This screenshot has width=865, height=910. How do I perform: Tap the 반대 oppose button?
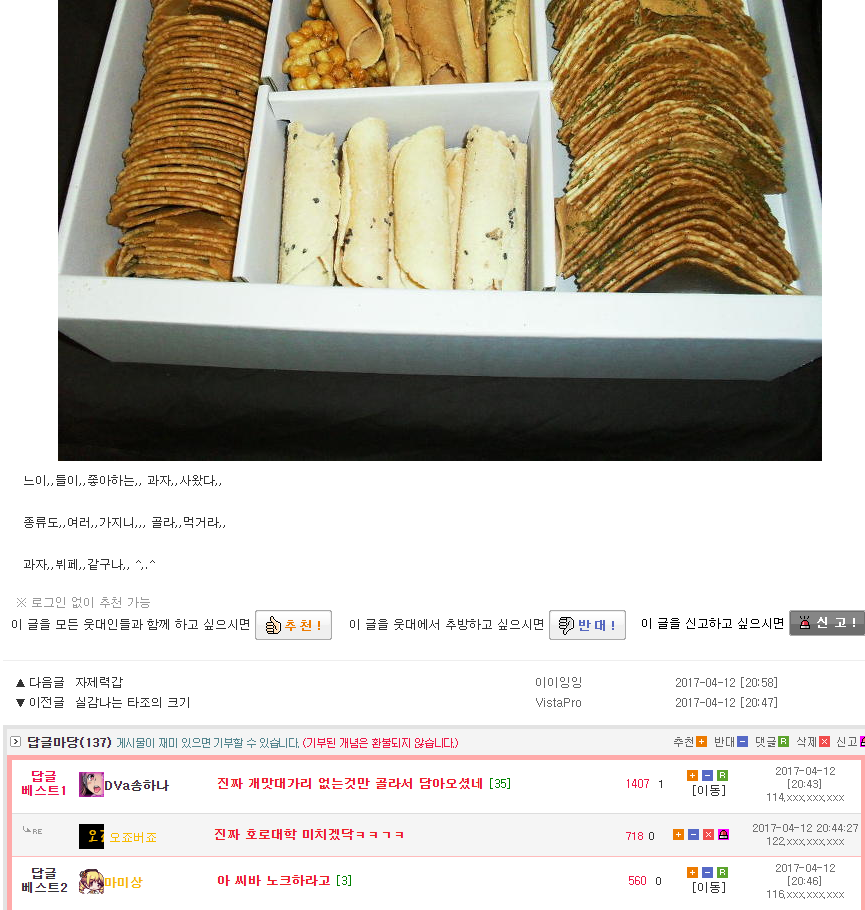(587, 625)
